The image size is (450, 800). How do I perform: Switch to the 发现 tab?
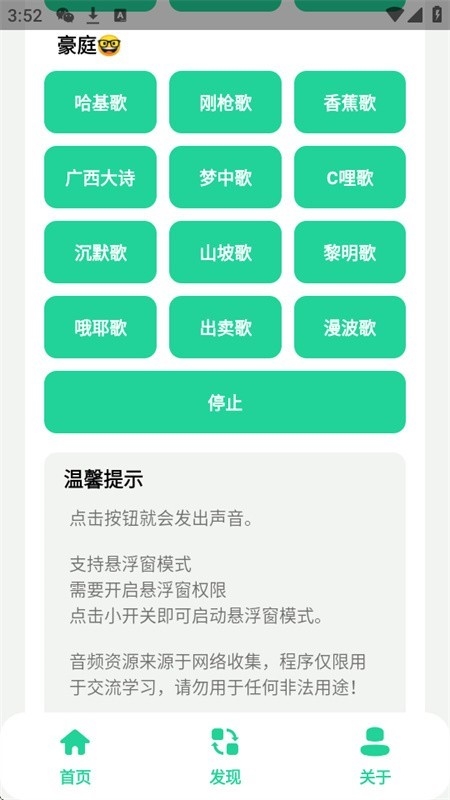click(x=225, y=756)
